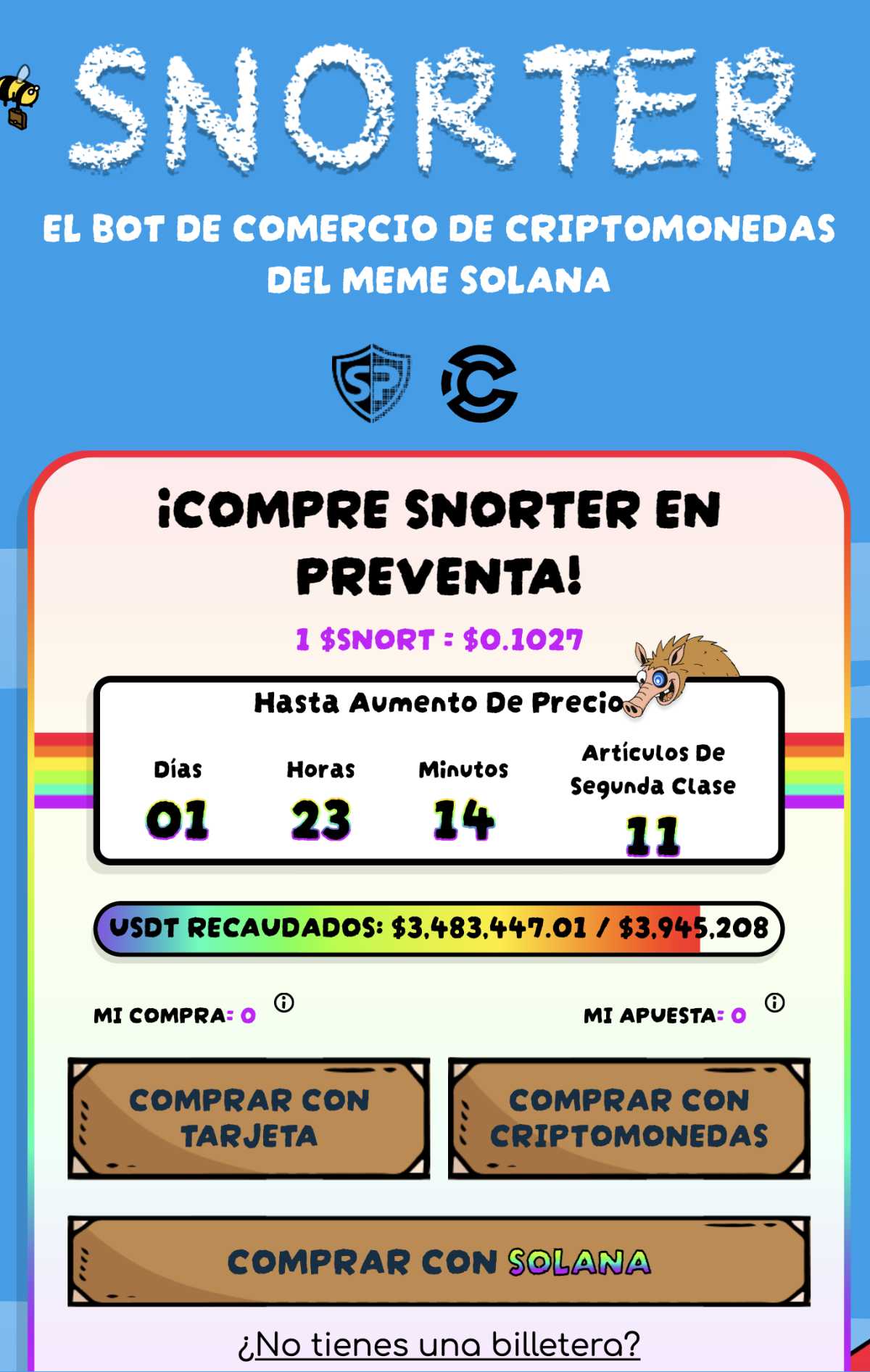870x1372 pixels.
Task: Show info icon beside Mi apuesta
Action: click(x=774, y=1003)
